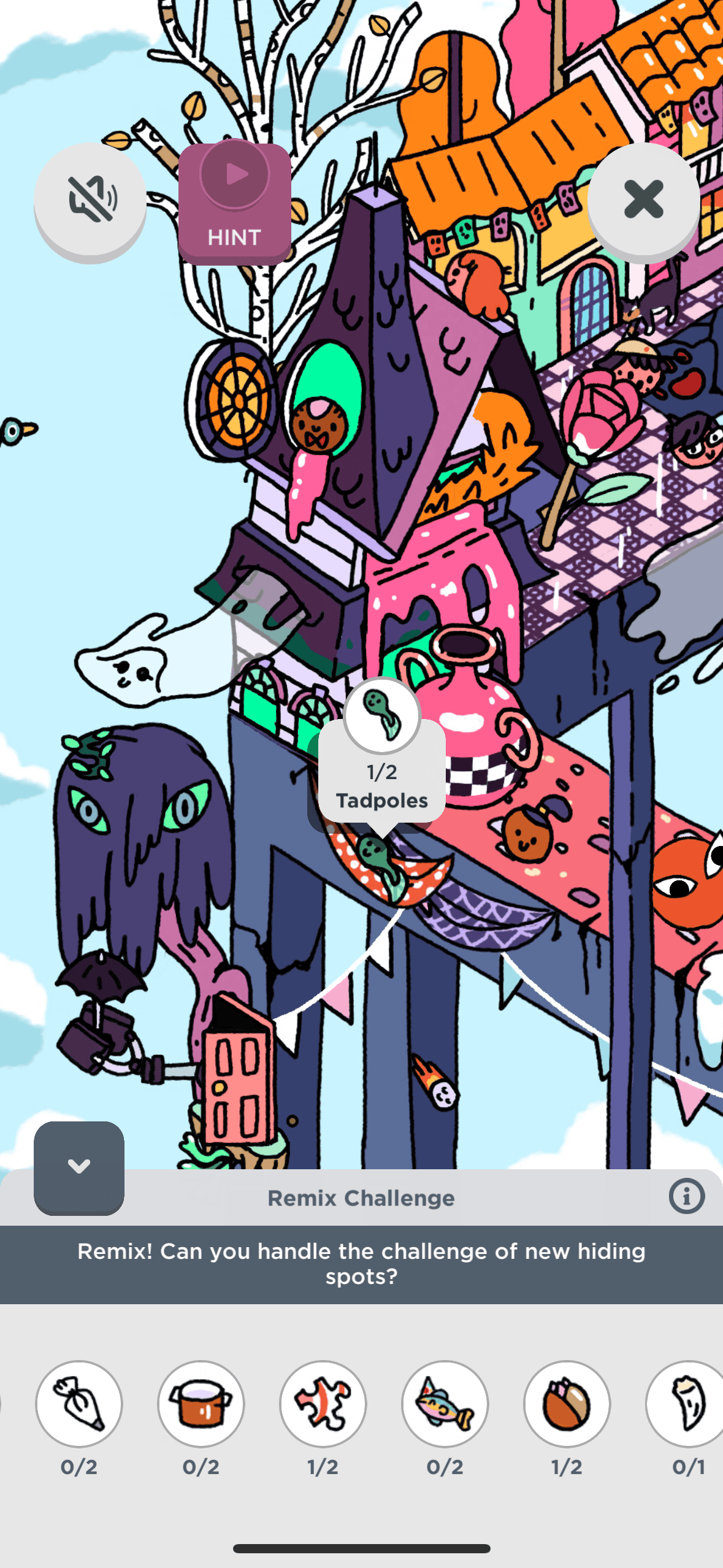Use the HINT button
This screenshot has height=1568, width=723.
(x=234, y=204)
